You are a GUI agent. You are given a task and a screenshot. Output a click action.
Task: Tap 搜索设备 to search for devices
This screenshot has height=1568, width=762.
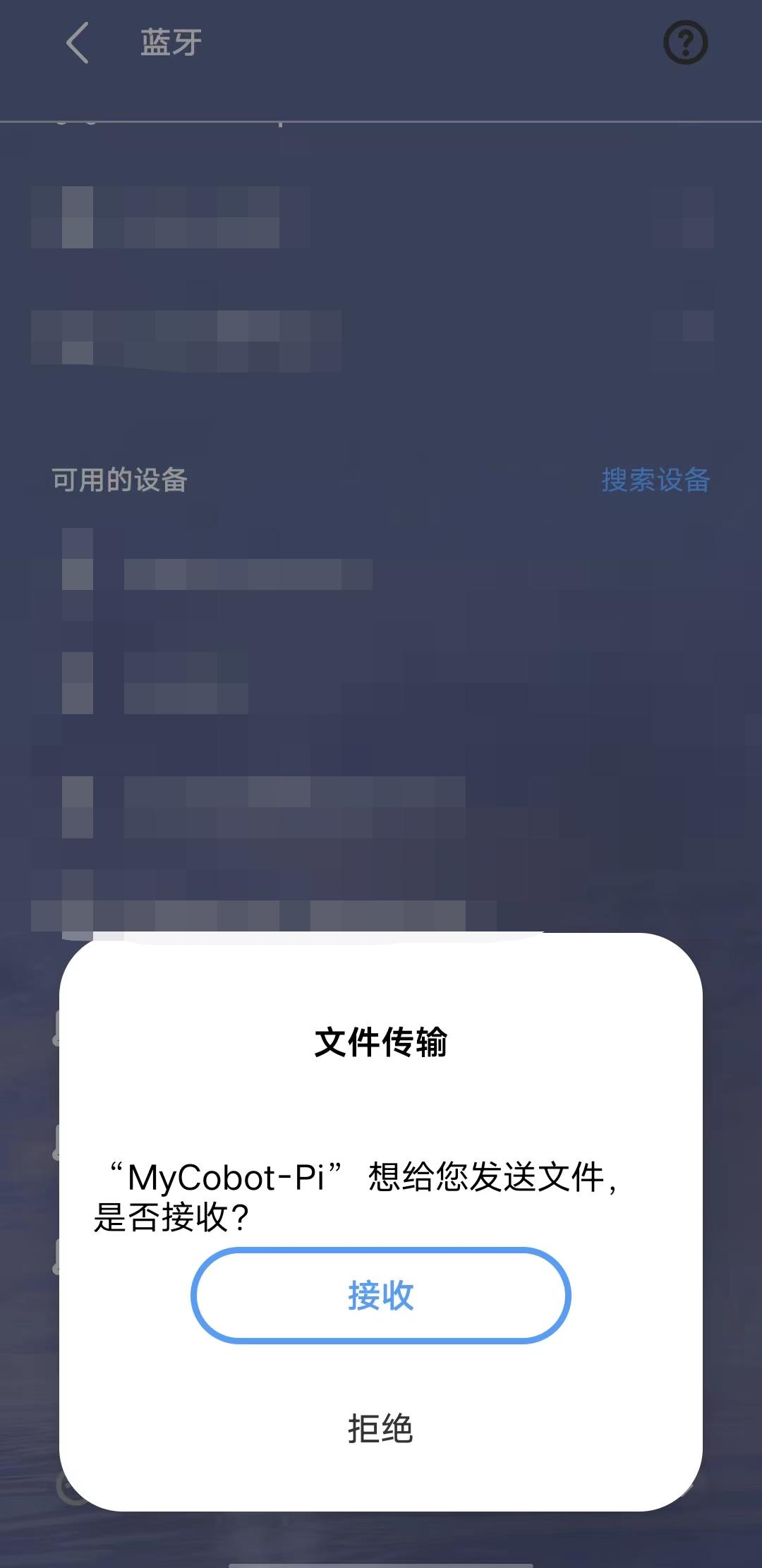coord(655,480)
